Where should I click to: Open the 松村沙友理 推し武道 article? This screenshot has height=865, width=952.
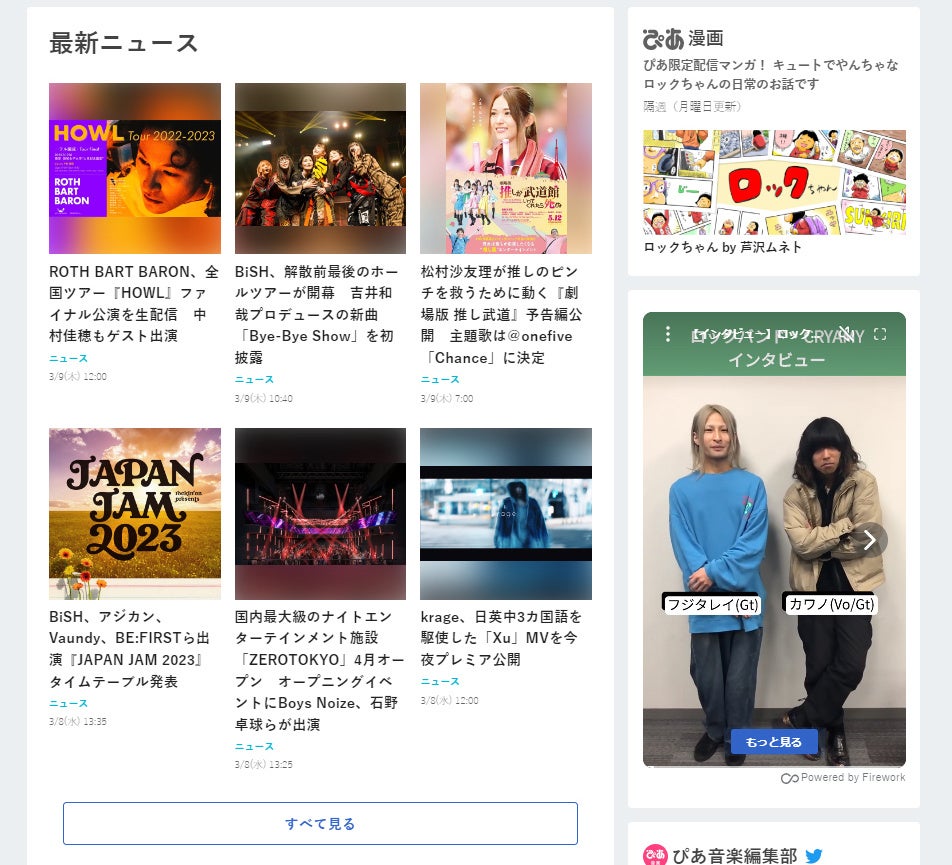click(x=505, y=313)
